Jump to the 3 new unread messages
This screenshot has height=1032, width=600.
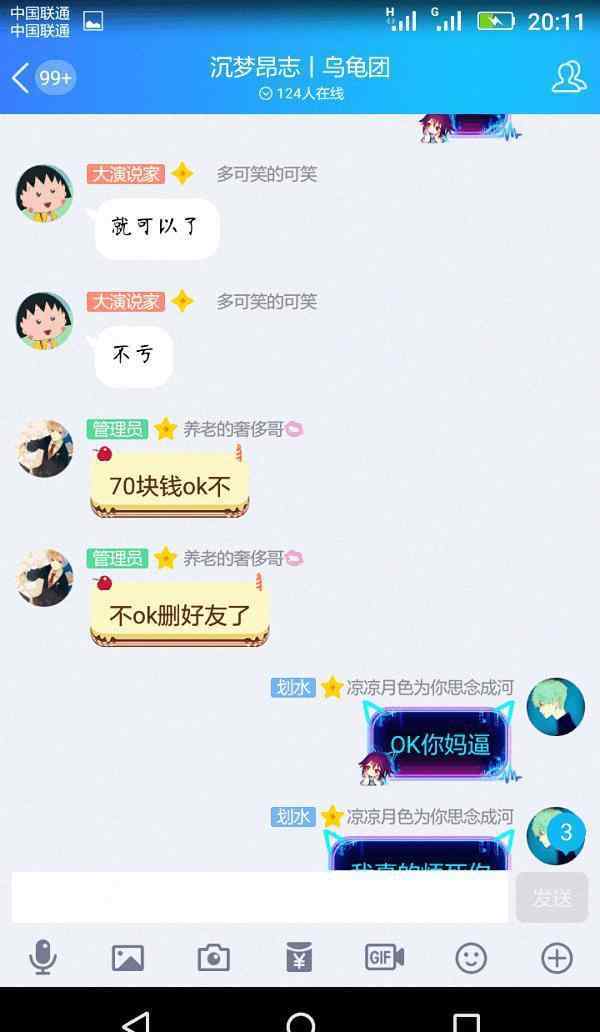pyautogui.click(x=566, y=833)
